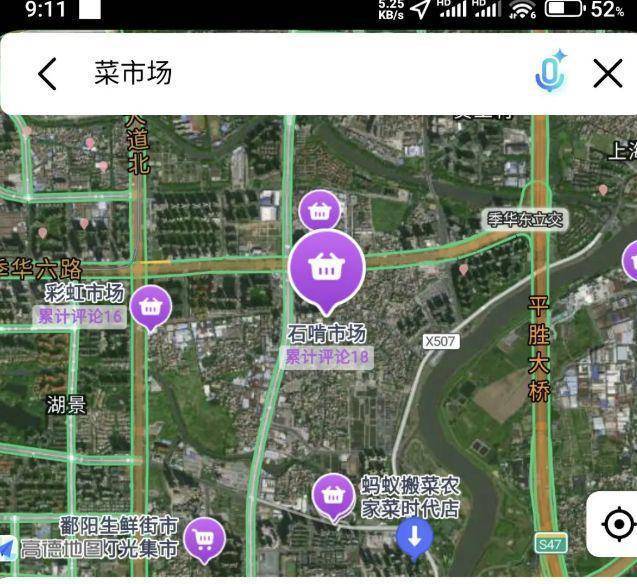Open the 彩虹市场 map pin
Screen dimensions: 637x584
coord(151,306)
